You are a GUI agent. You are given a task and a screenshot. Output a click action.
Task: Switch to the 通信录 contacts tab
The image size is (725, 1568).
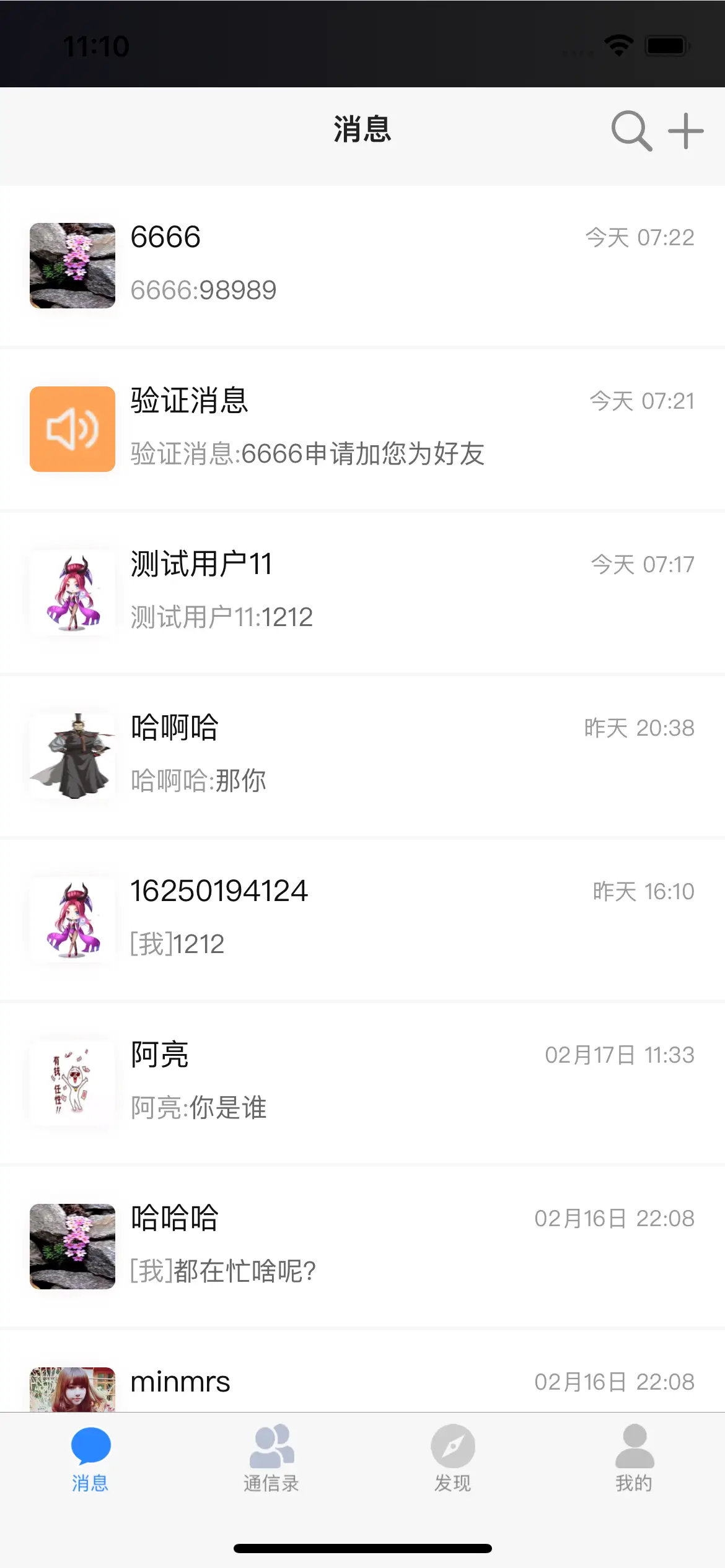[271, 1458]
